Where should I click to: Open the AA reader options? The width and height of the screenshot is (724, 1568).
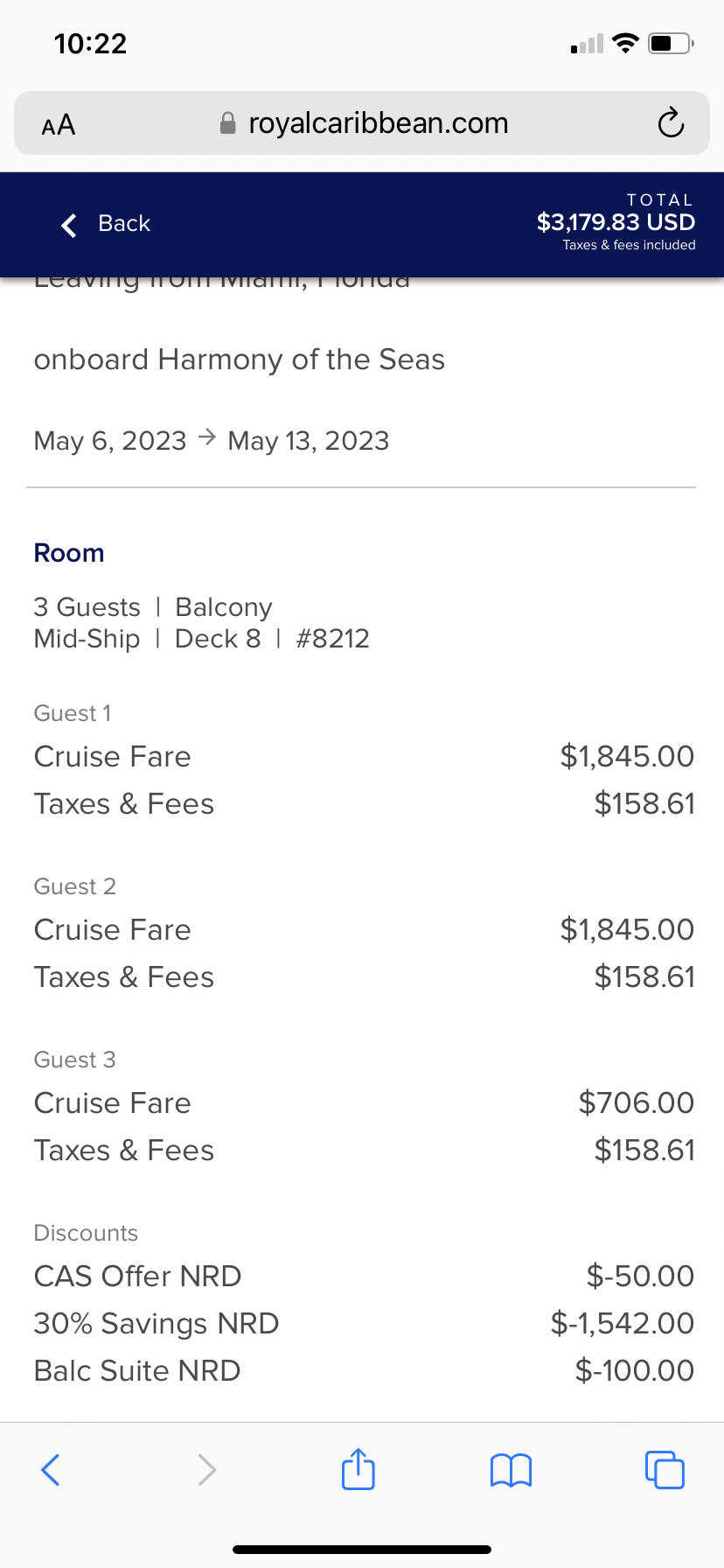pyautogui.click(x=59, y=125)
